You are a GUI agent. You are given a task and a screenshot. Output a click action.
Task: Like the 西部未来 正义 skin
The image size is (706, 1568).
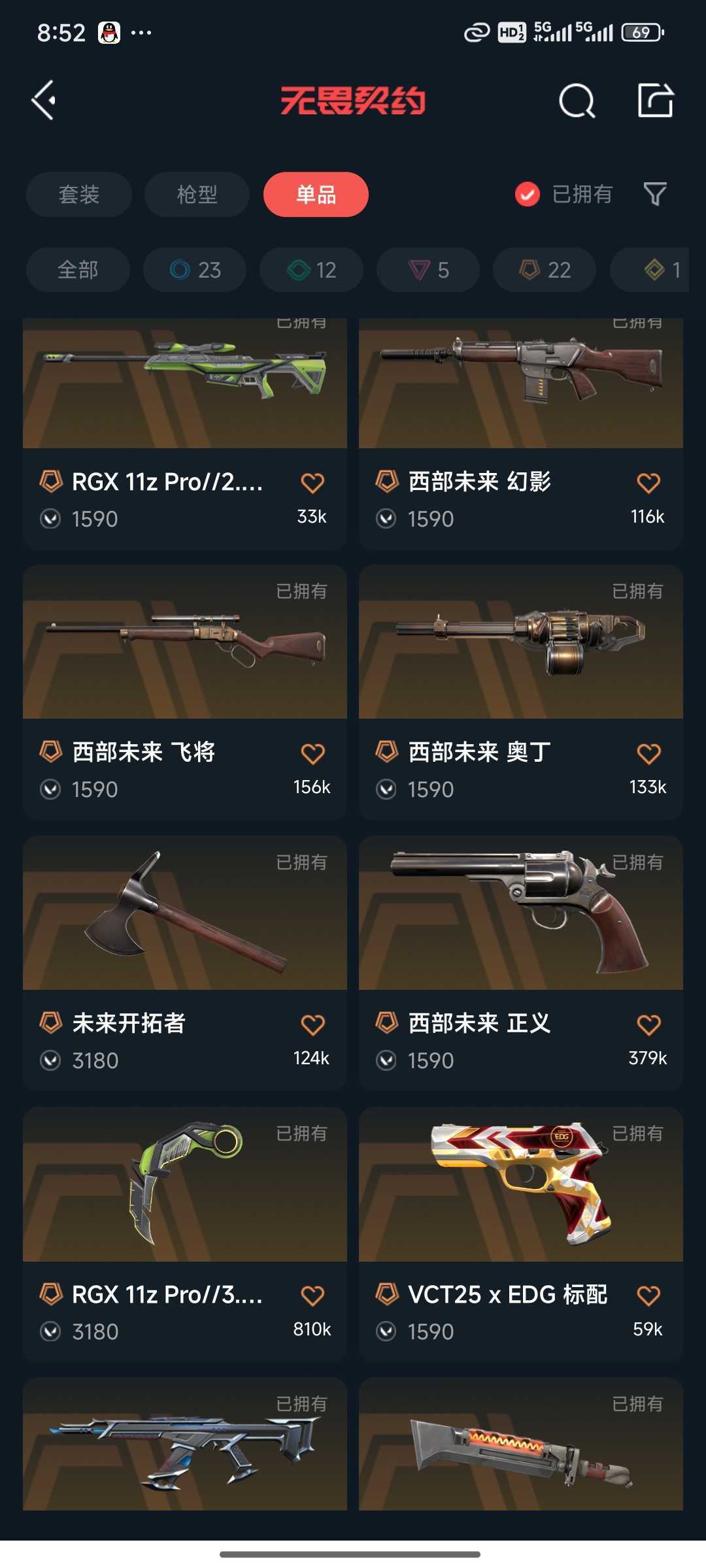point(648,1024)
